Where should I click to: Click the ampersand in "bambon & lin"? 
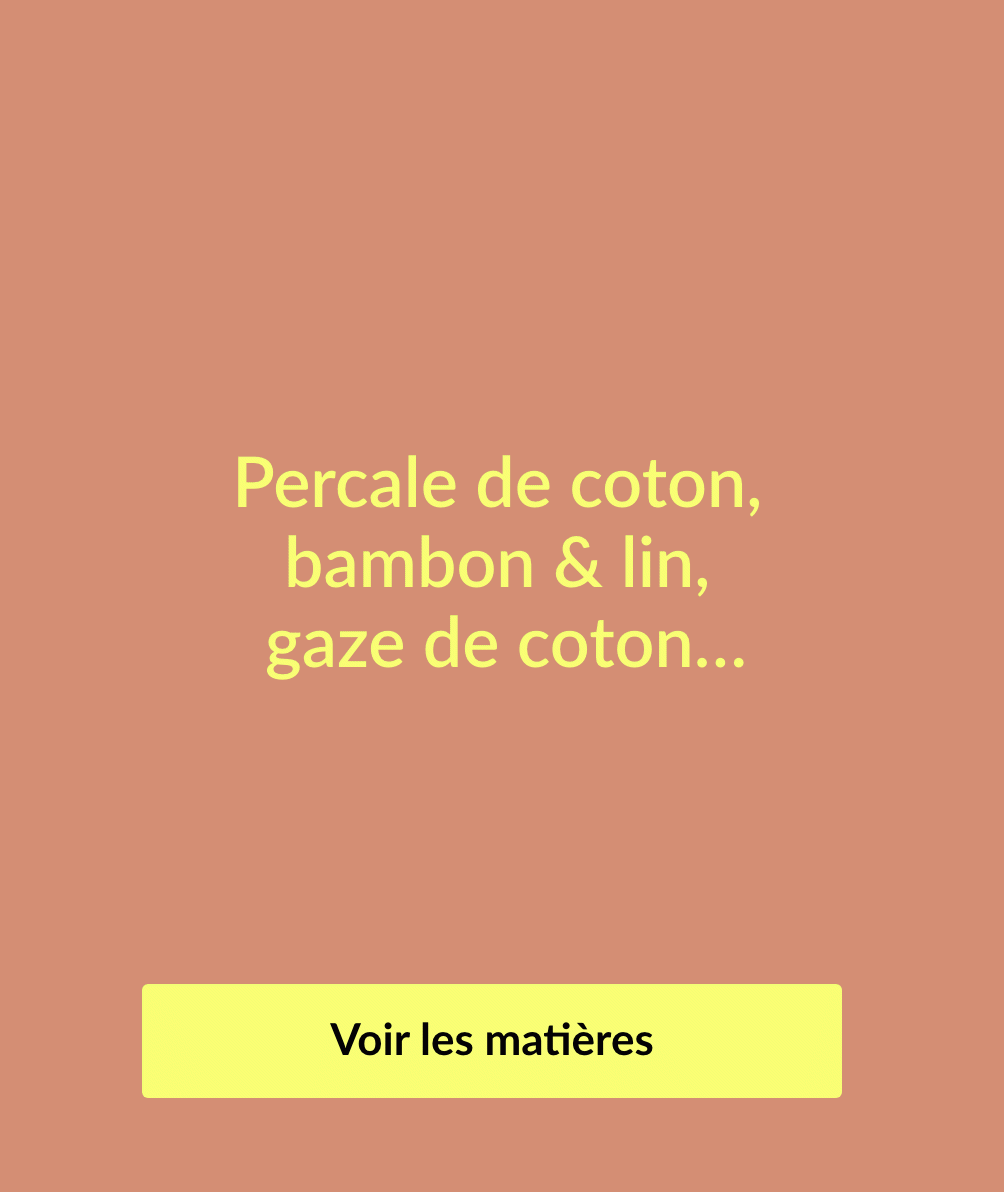[580, 563]
